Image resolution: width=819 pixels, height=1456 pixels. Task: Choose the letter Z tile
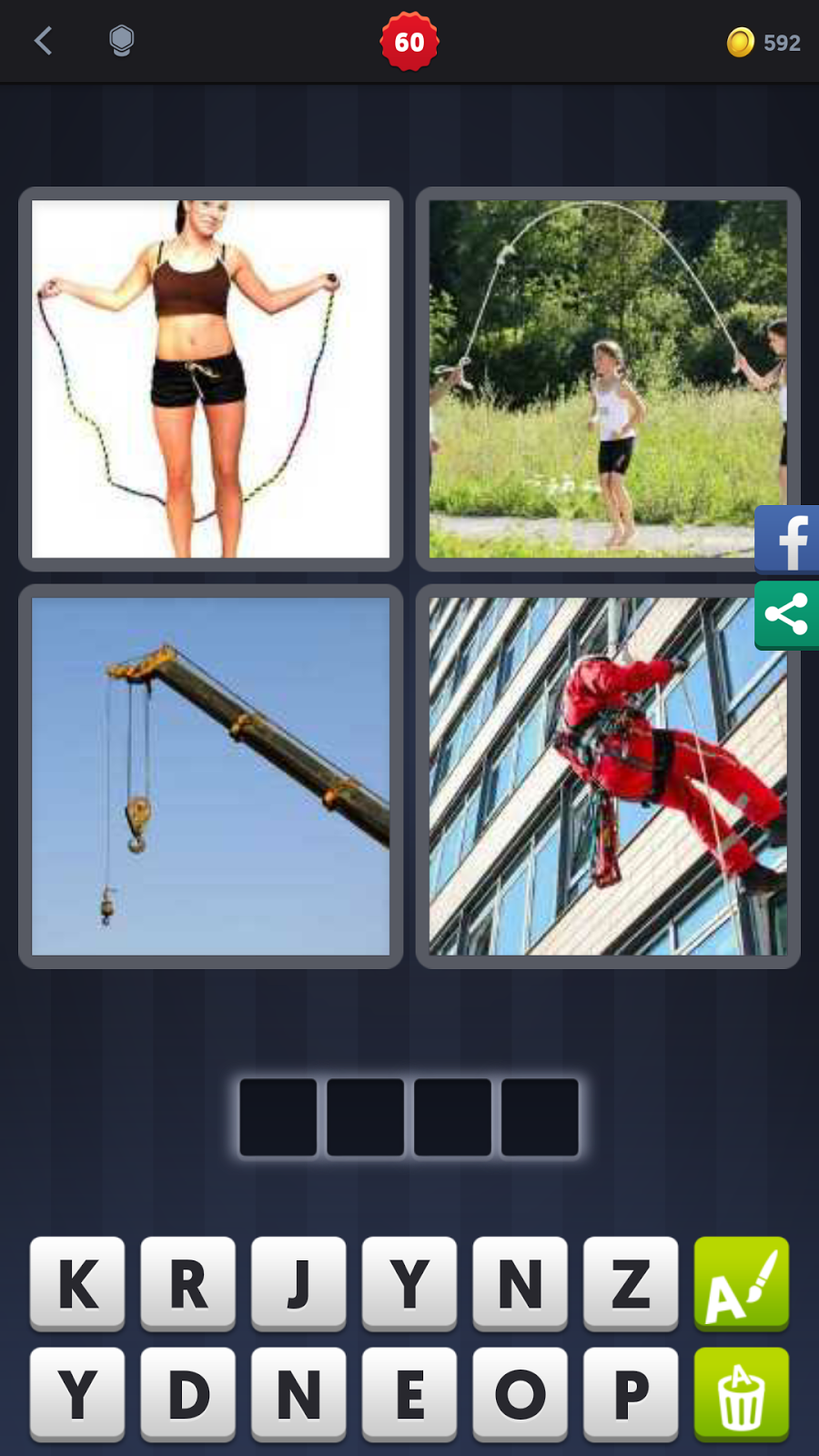click(631, 1283)
